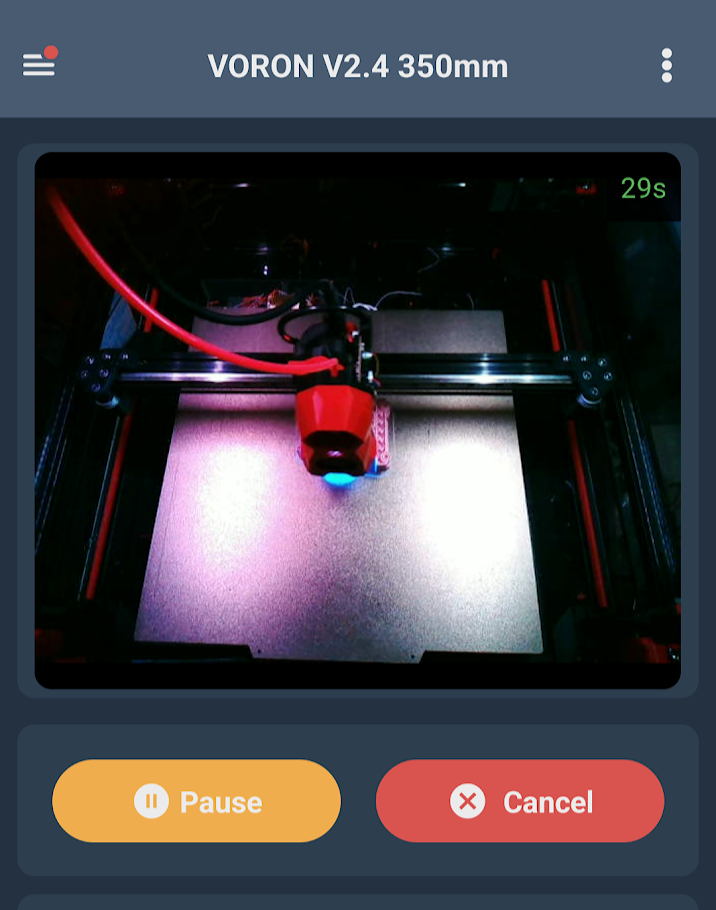Open the hamburger drawer menu
The height and width of the screenshot is (910, 716).
click(39, 63)
